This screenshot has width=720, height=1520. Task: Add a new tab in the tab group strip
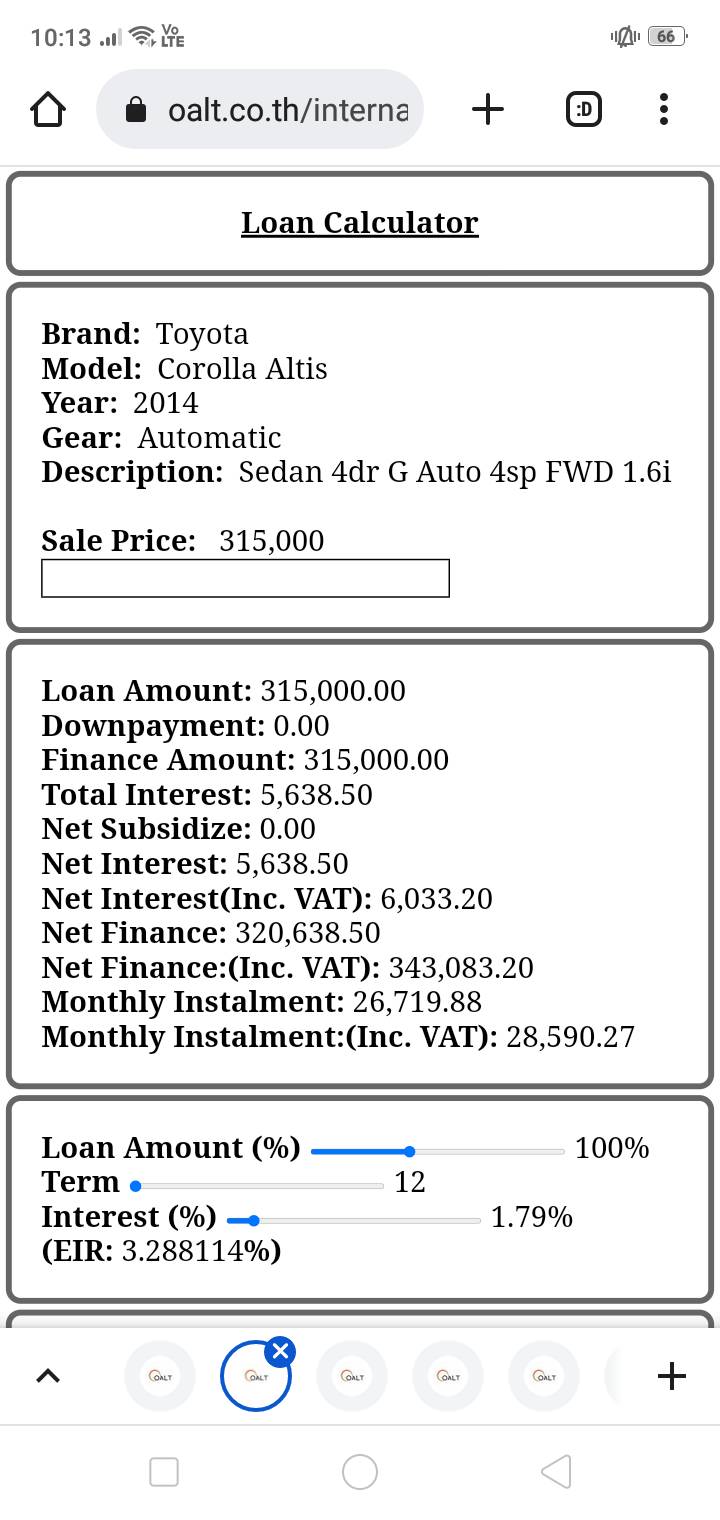pos(672,1376)
